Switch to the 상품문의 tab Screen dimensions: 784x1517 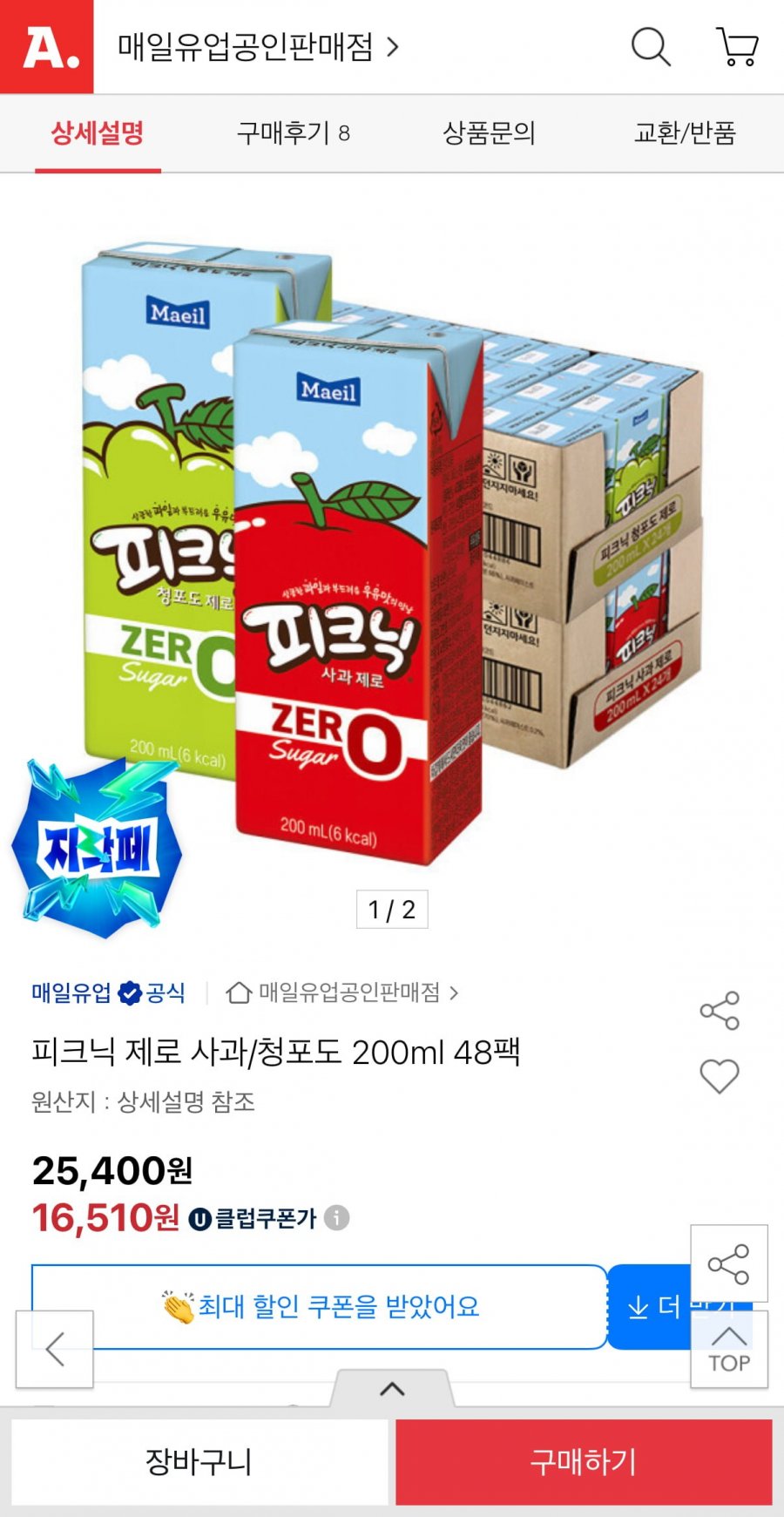pos(489,133)
